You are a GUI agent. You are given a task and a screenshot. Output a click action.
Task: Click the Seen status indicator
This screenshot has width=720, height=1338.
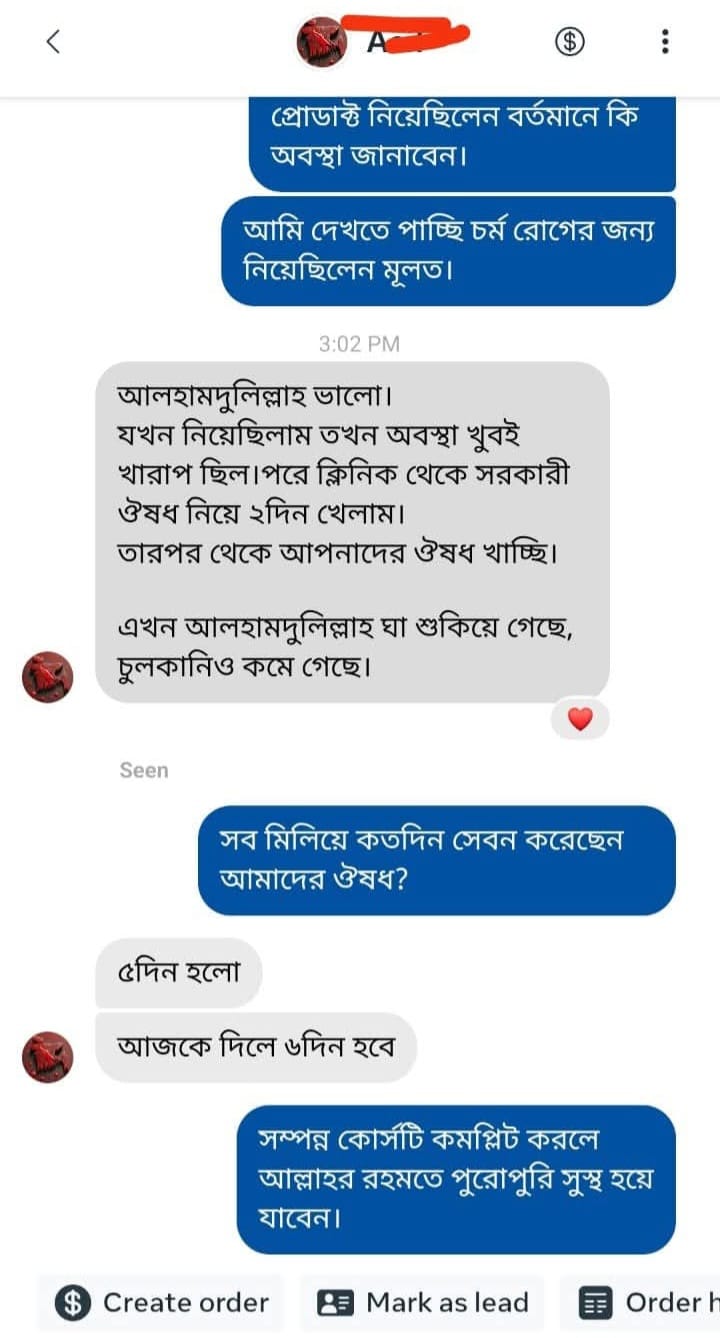(x=143, y=769)
